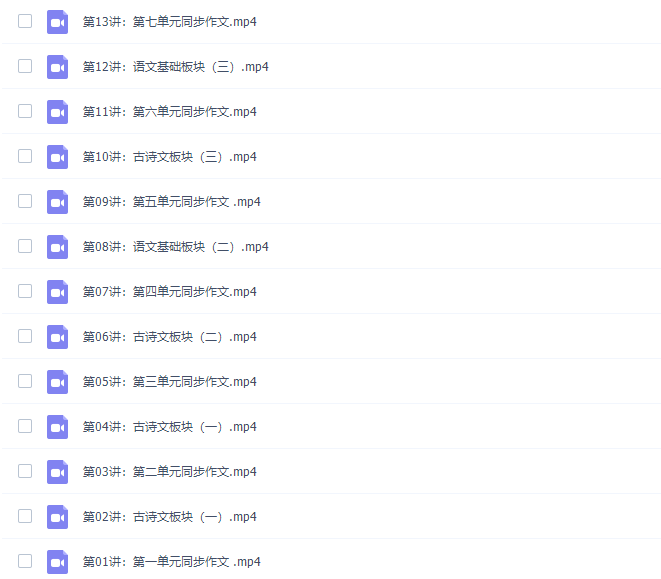Open 第08讲：语文基础板块（二）.mp4
The height and width of the screenshot is (579, 661).
pyautogui.click(x=175, y=247)
